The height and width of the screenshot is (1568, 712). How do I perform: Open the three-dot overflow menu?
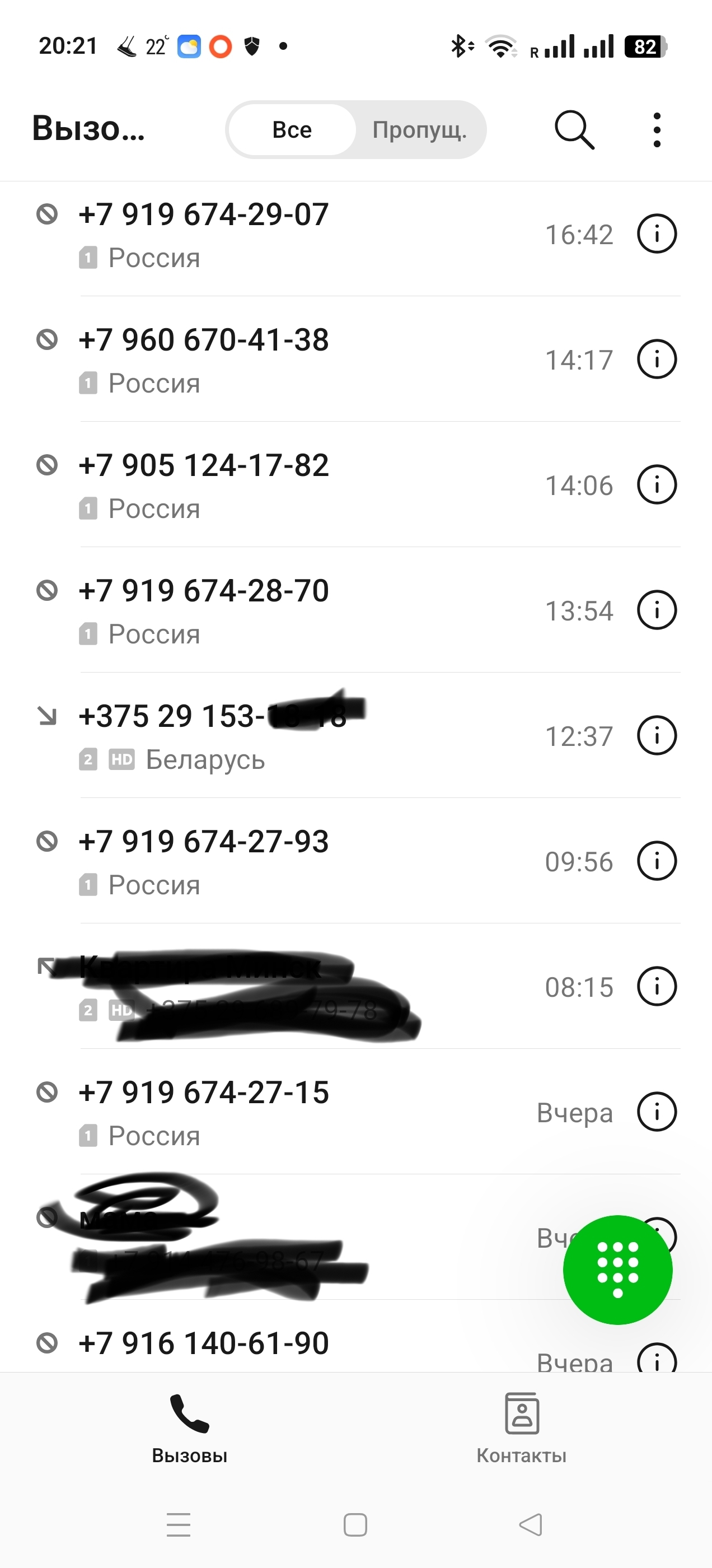656,130
